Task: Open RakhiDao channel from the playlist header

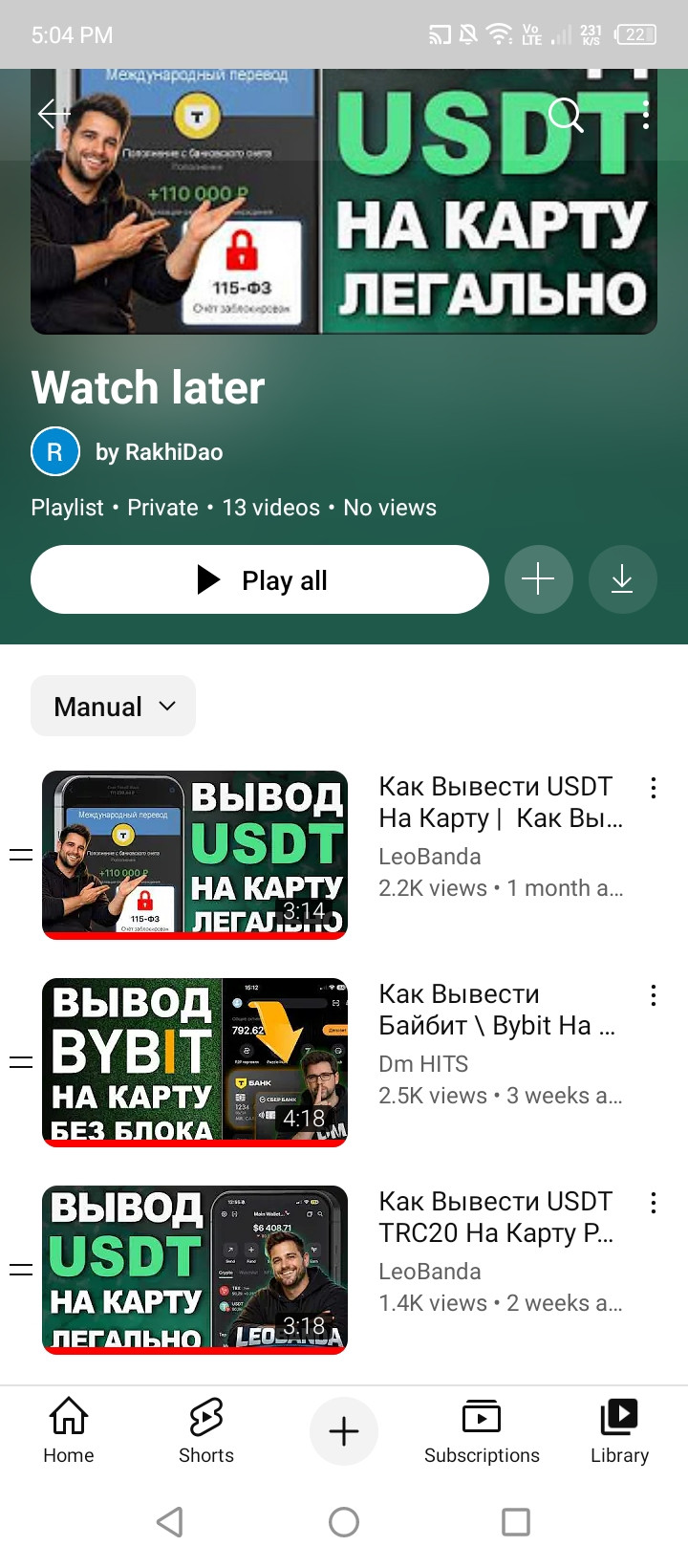Action: (x=158, y=452)
